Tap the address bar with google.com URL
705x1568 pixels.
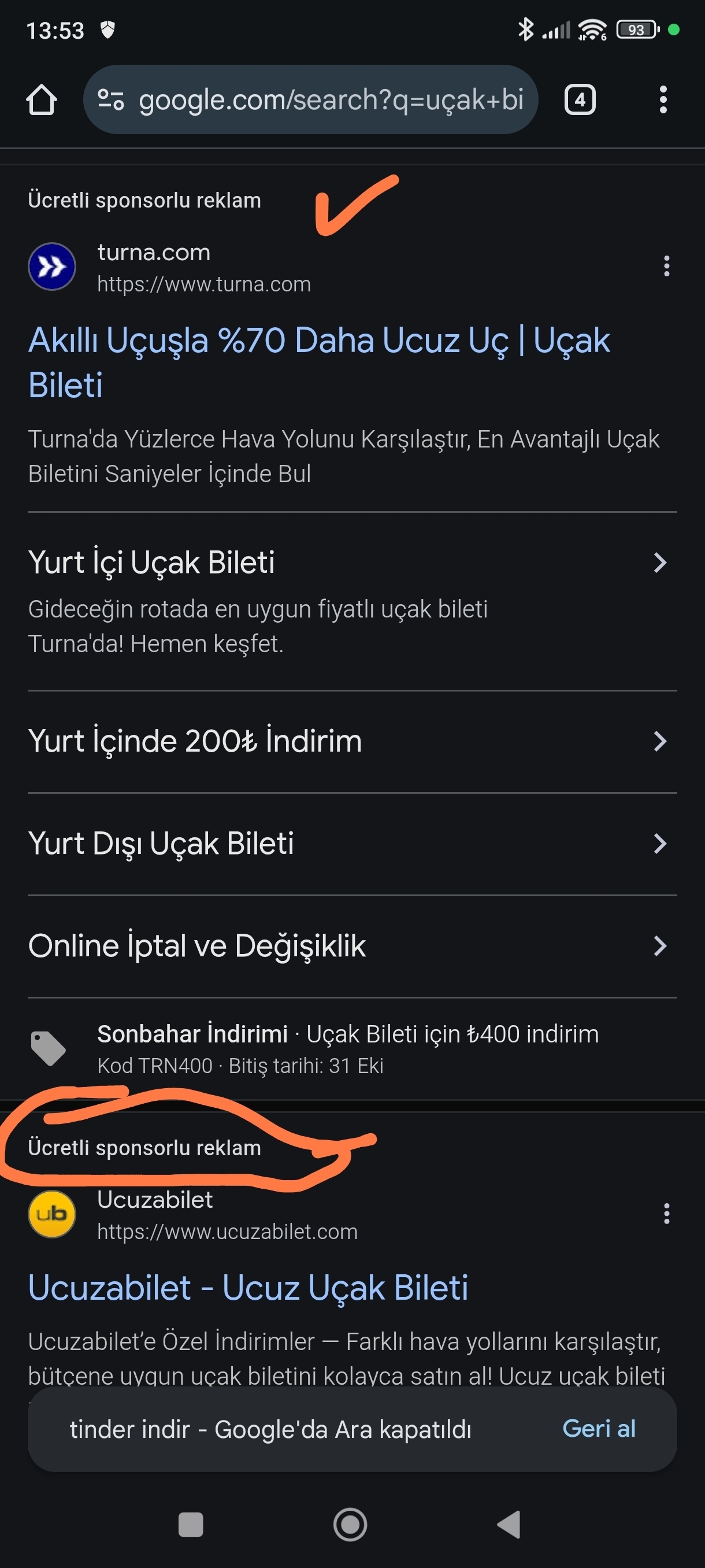point(310,100)
